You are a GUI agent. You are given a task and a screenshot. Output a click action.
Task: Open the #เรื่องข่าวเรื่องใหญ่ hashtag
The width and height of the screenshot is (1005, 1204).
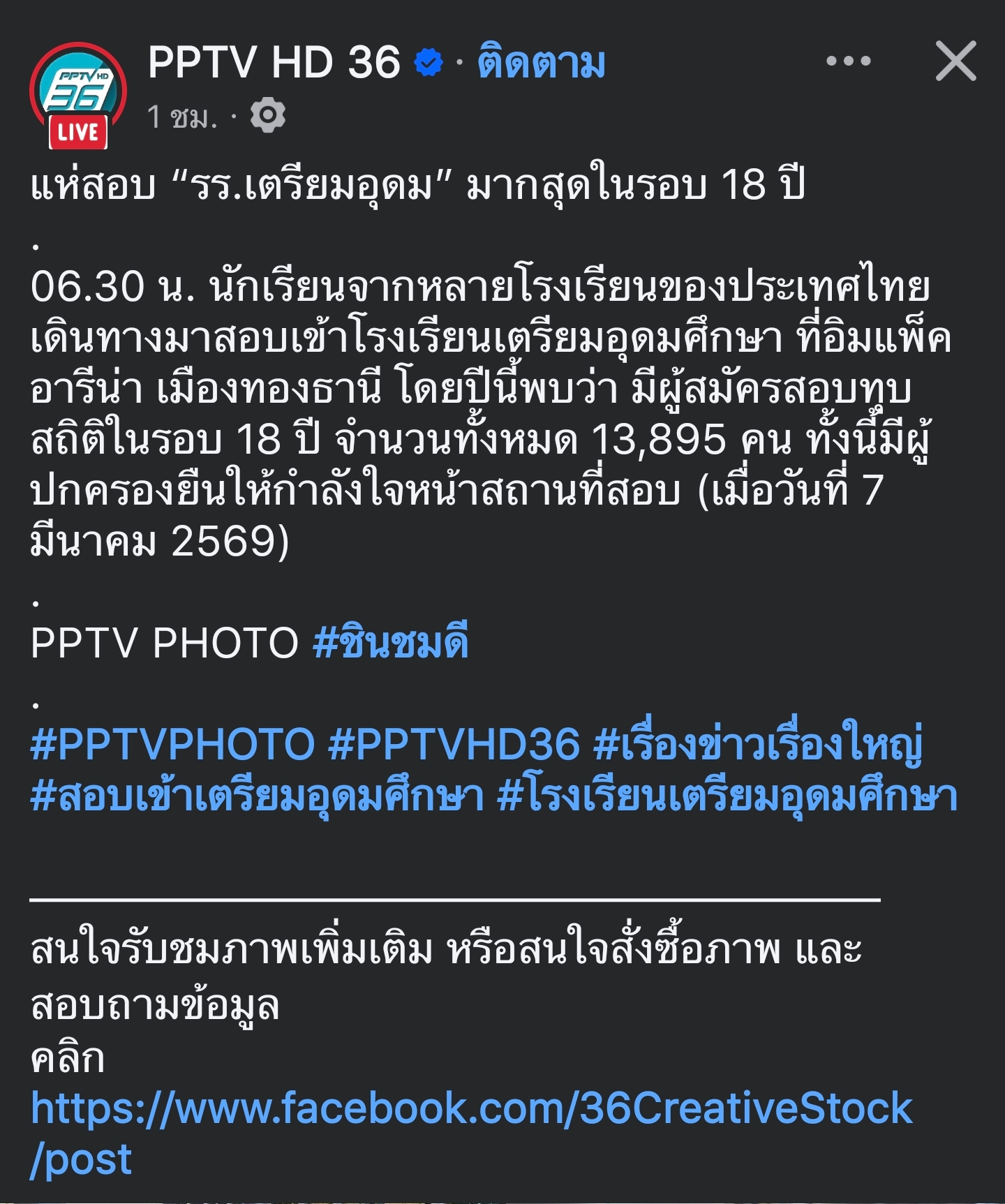758,744
